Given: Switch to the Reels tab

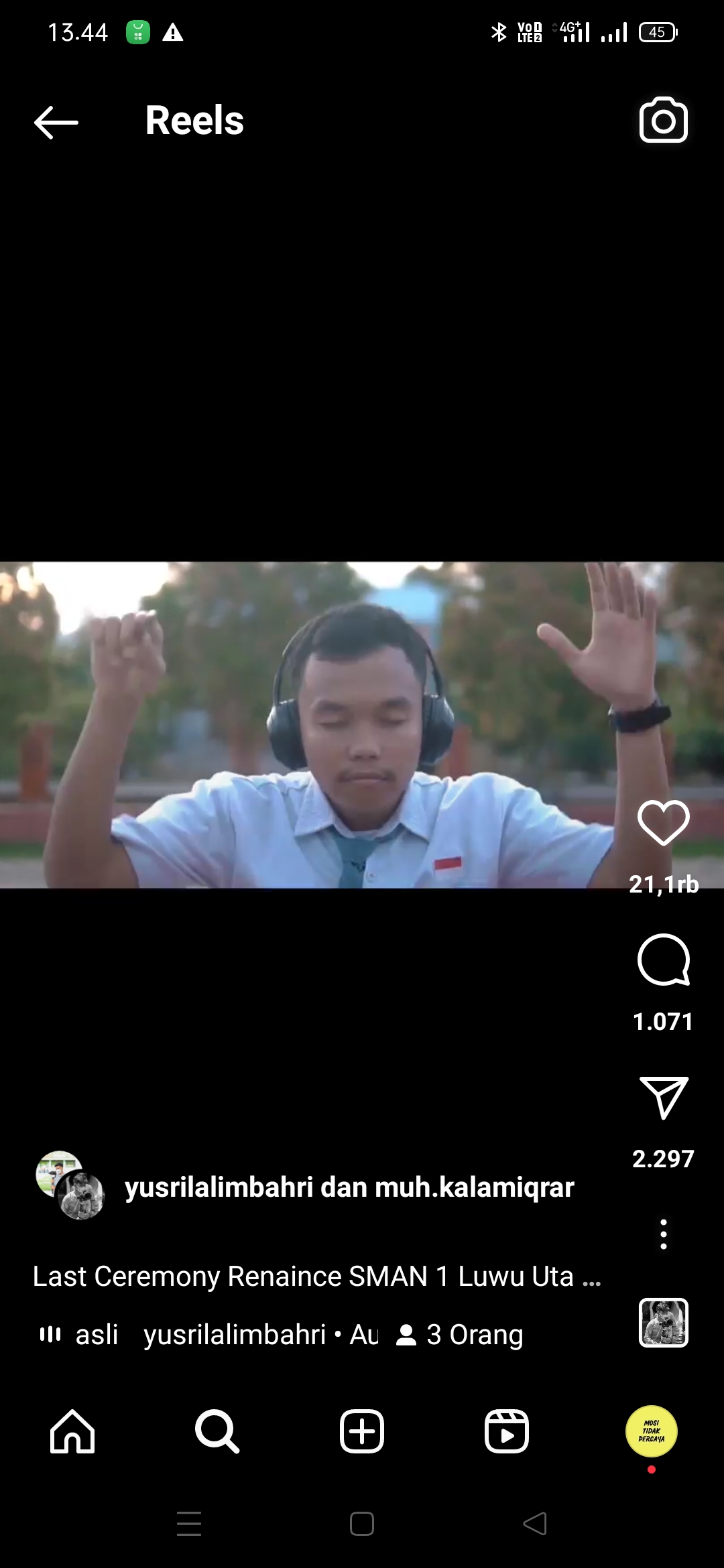Looking at the screenshot, I should [x=507, y=1432].
